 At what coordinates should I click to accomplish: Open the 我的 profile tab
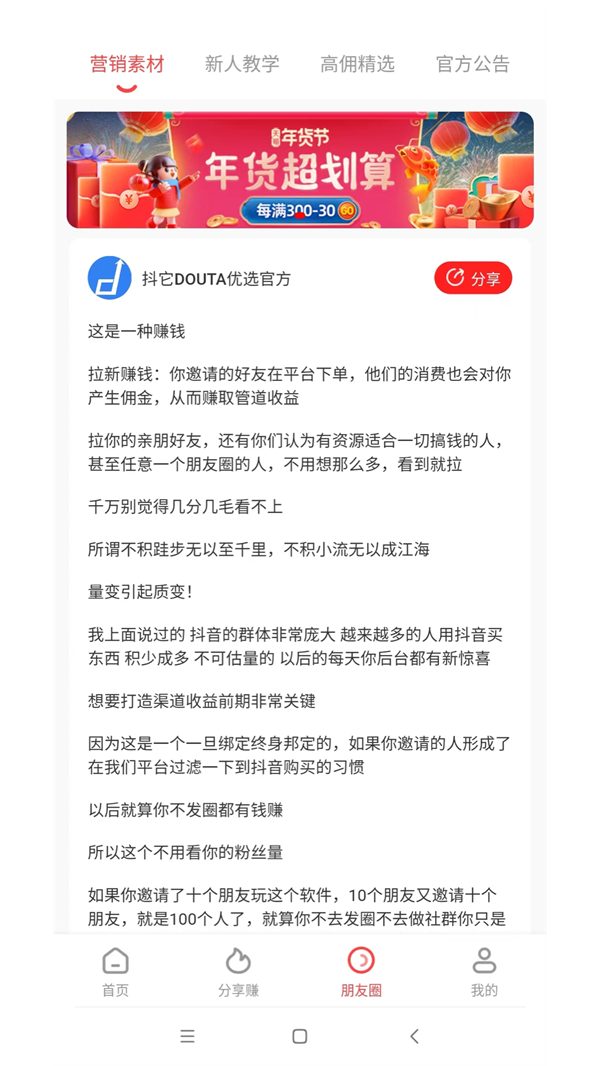coord(484,973)
